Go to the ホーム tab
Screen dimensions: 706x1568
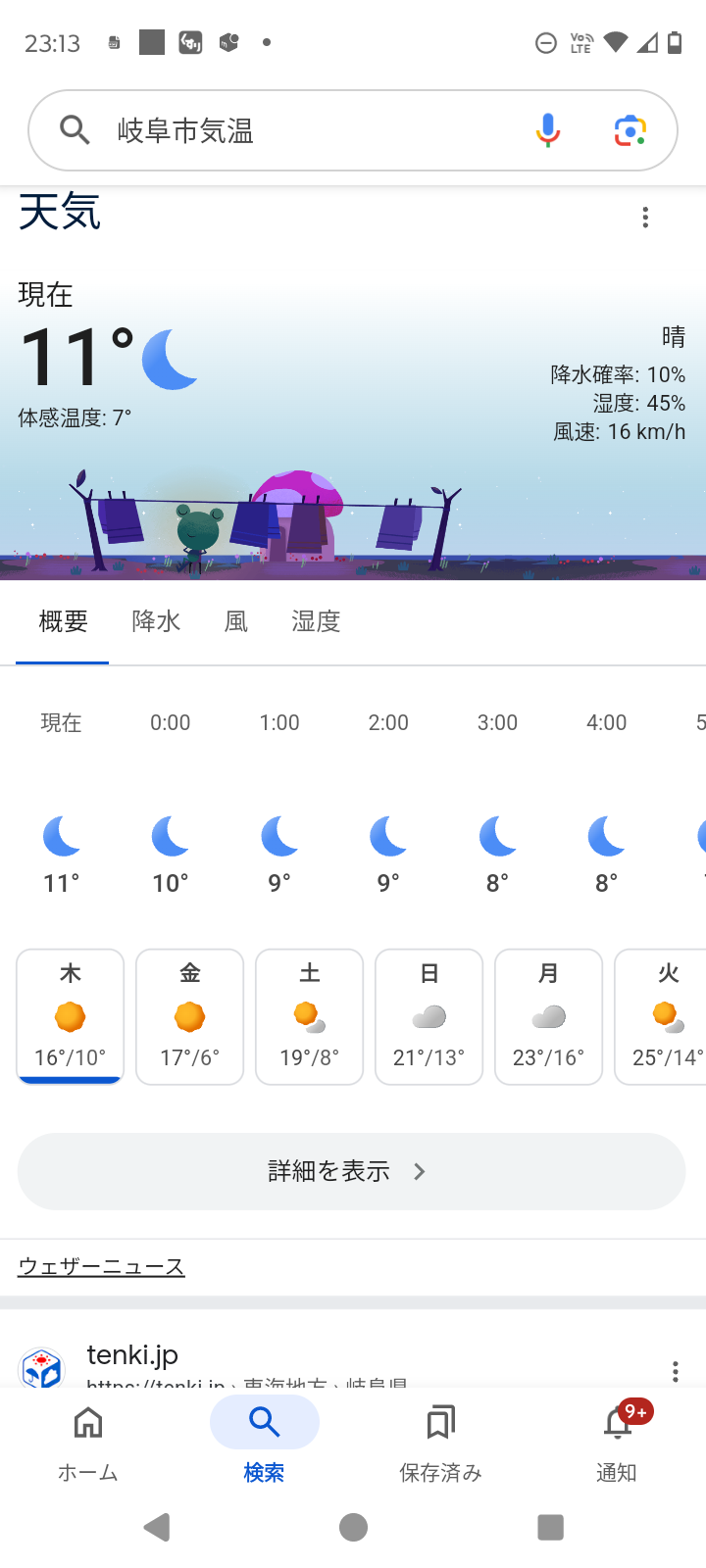click(88, 1441)
